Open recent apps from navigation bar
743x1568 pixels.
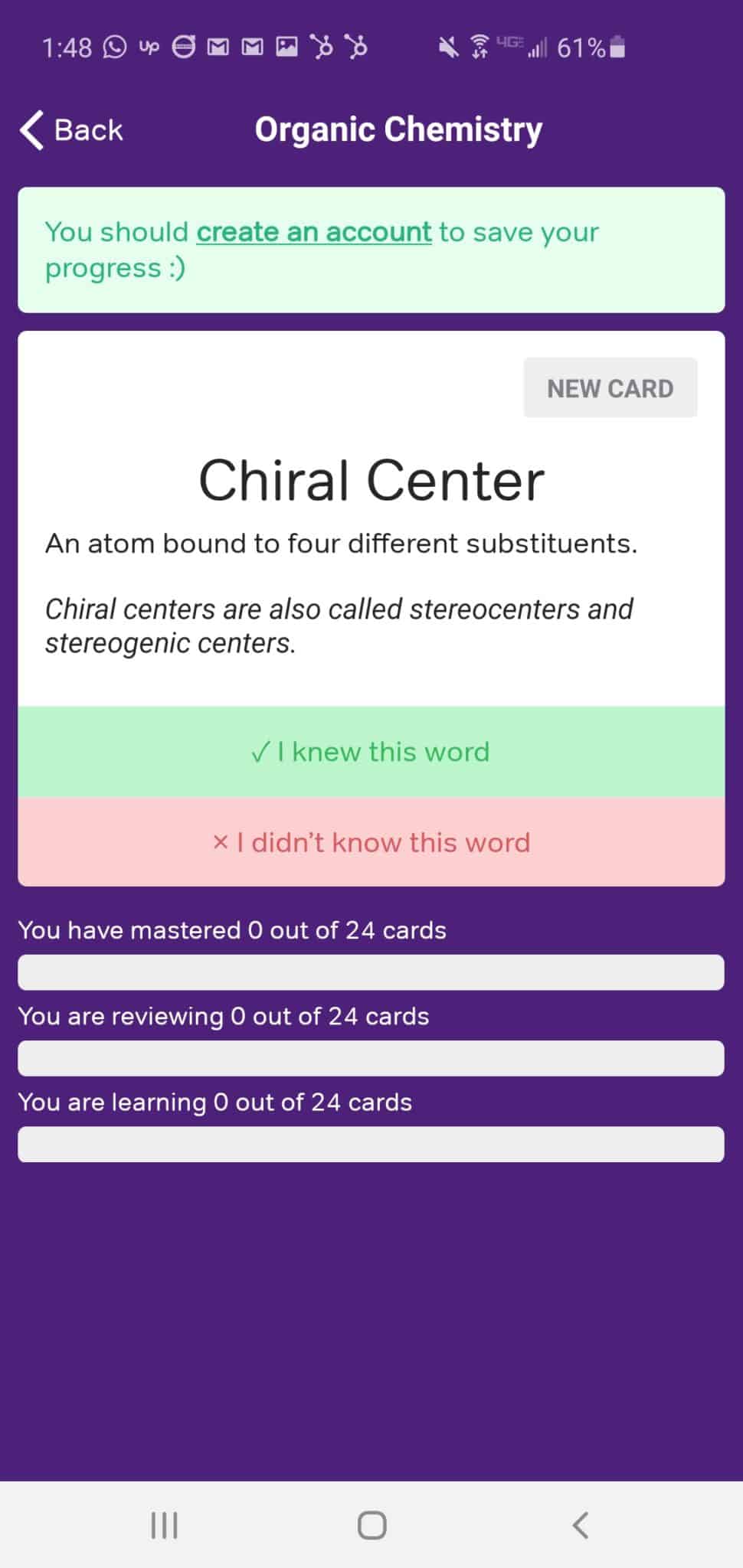(x=164, y=1525)
